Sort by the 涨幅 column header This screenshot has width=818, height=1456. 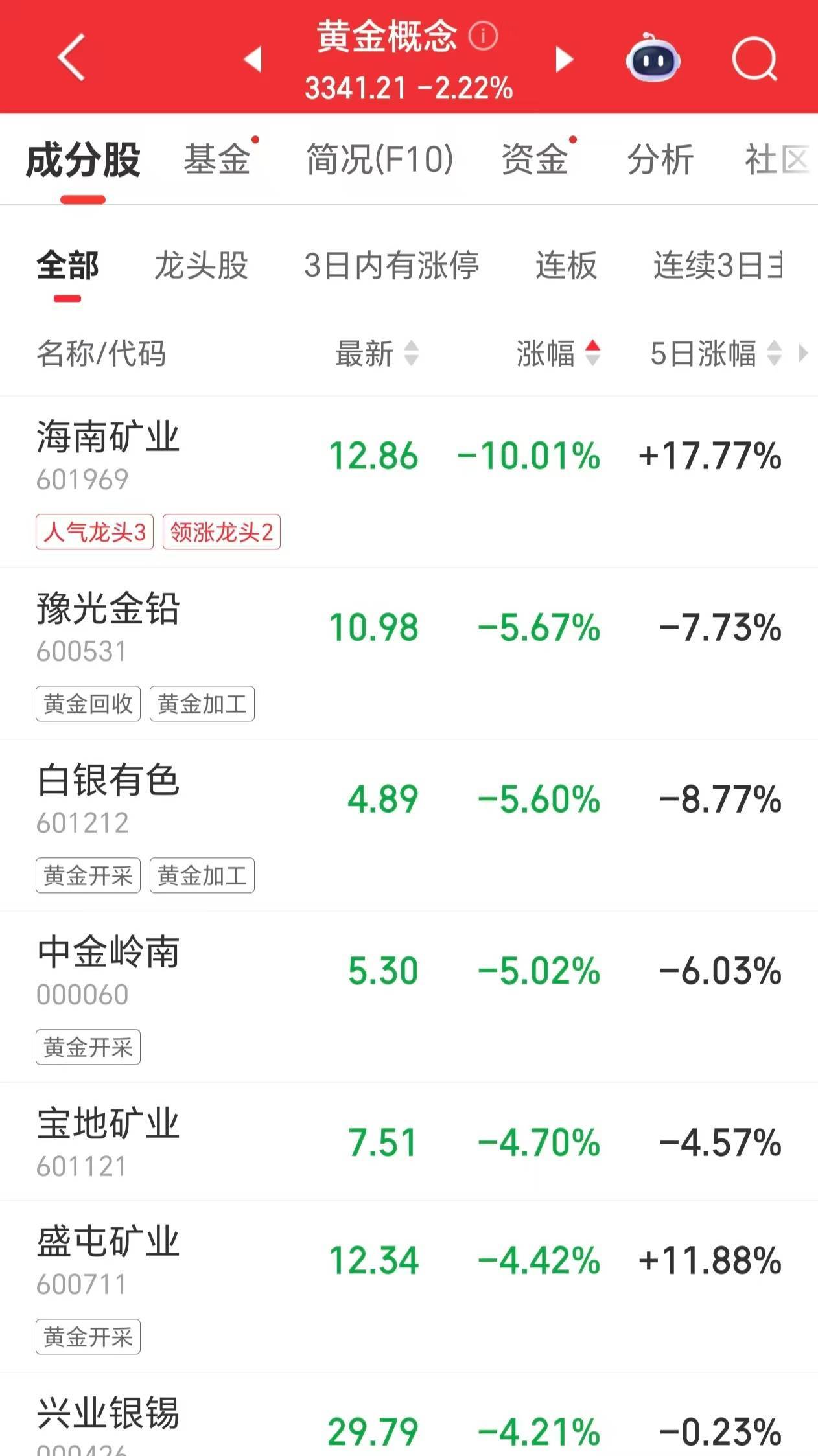click(557, 354)
